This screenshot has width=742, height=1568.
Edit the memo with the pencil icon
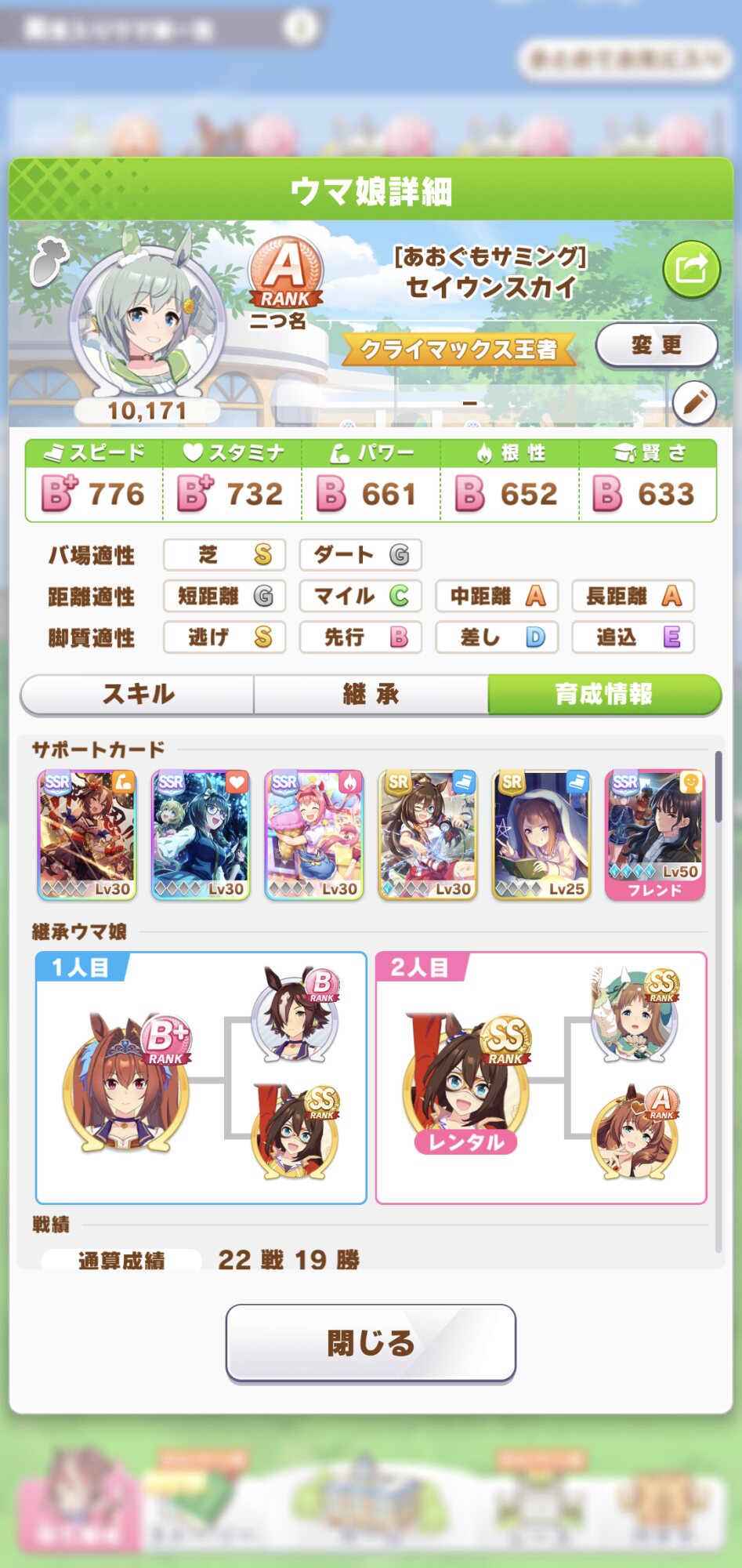tap(694, 403)
